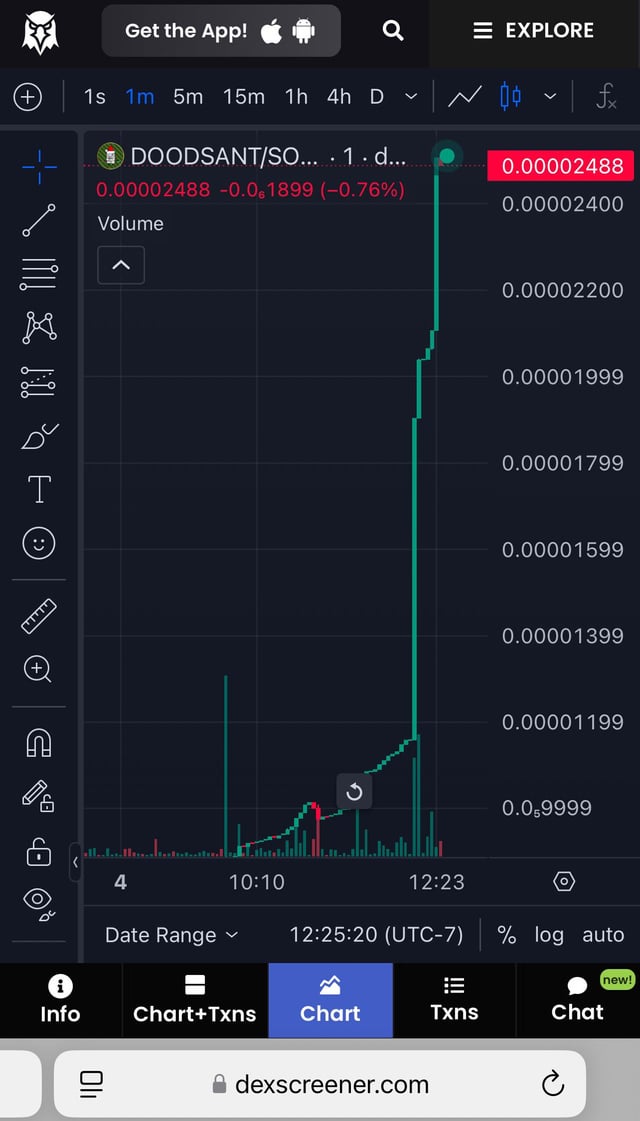Viewport: 640px width, 1121px height.
Task: Select the 15m timeframe
Action: pyautogui.click(x=244, y=97)
